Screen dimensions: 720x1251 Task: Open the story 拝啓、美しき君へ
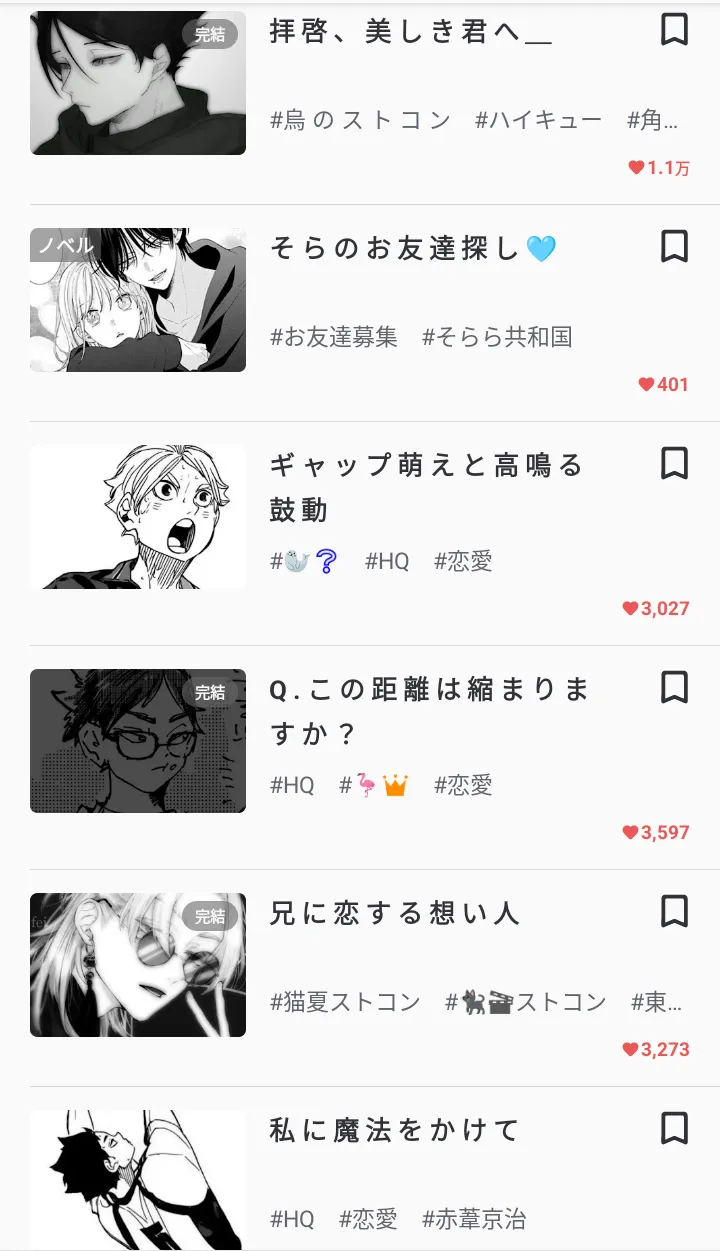[x=411, y=32]
